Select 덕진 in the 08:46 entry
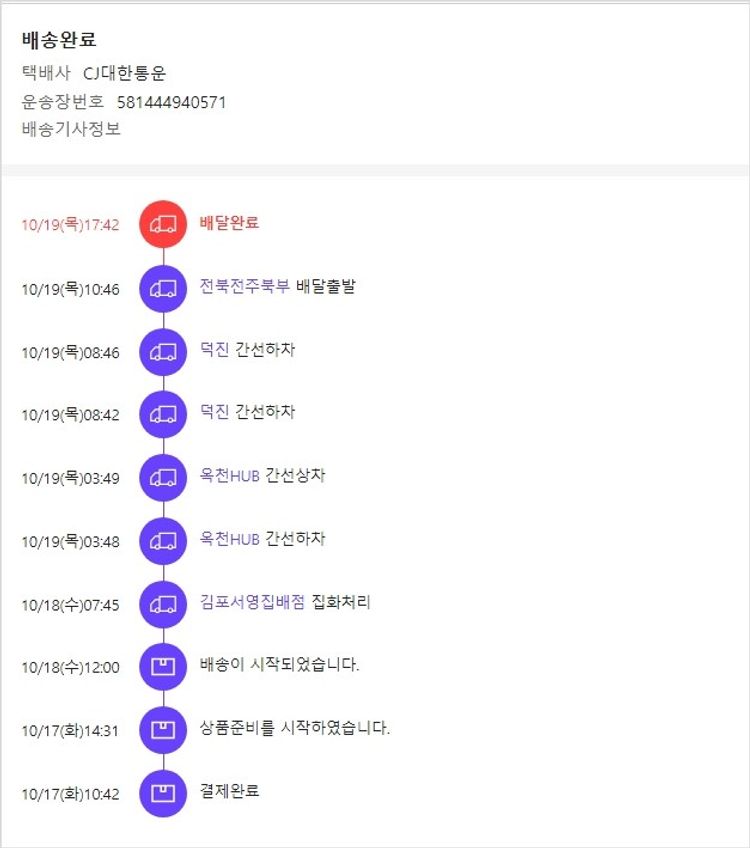This screenshot has width=750, height=848. pyautogui.click(x=214, y=350)
